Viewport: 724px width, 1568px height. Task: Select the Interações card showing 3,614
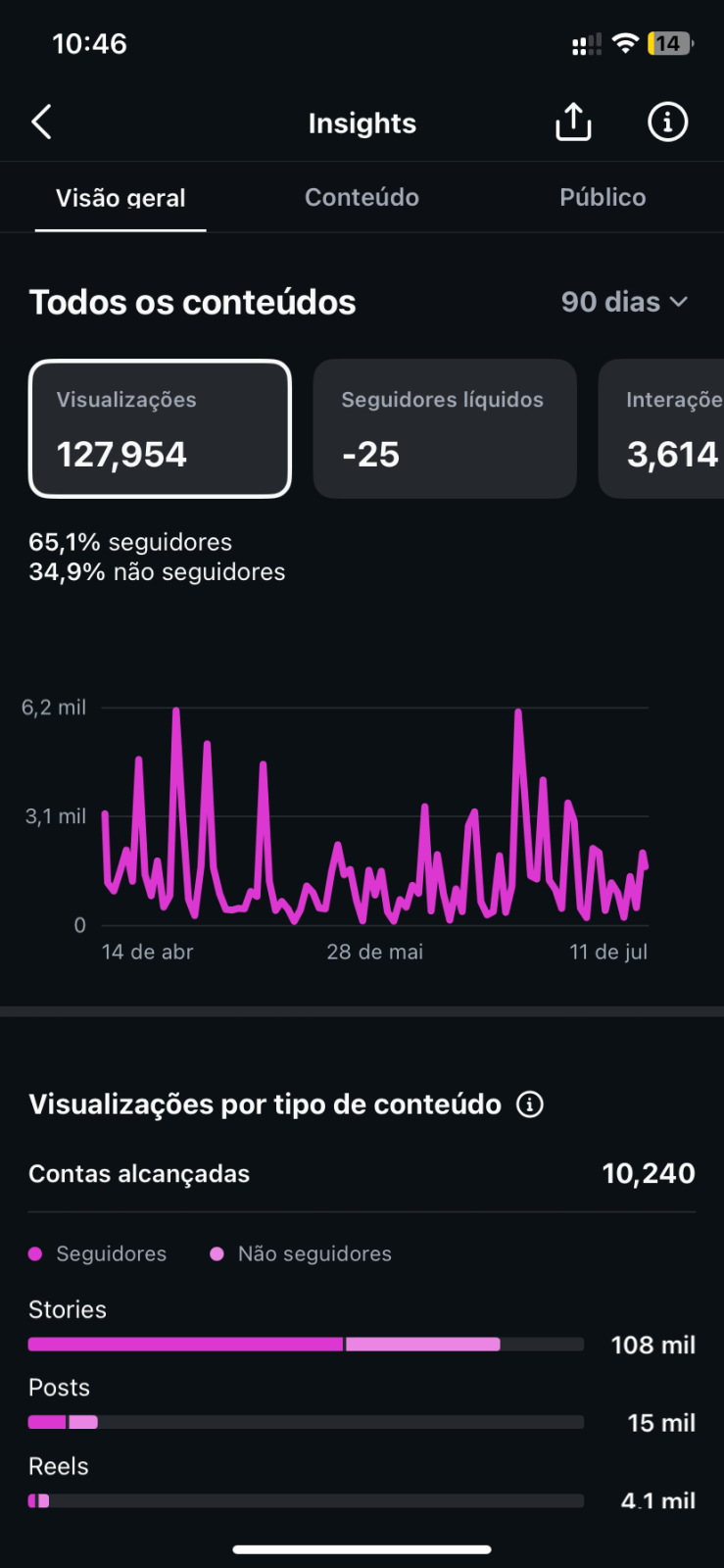tap(661, 428)
